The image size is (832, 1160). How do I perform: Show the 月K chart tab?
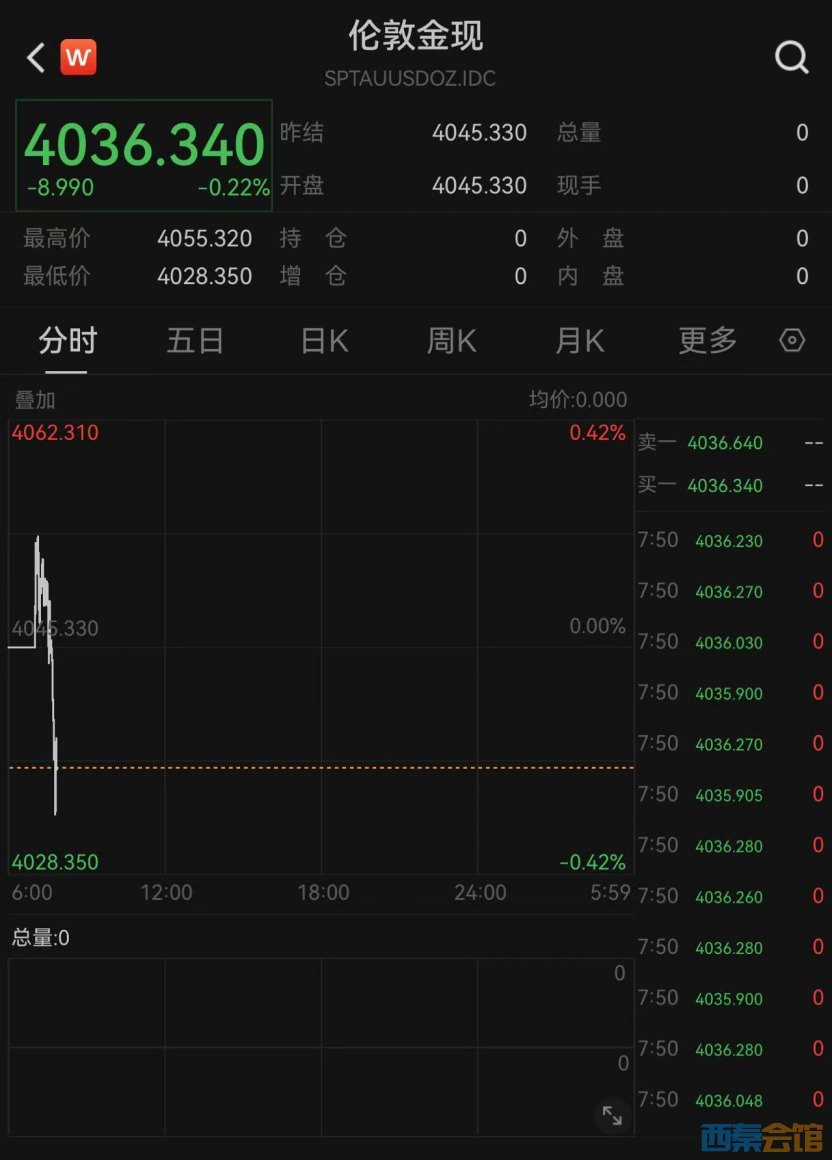(580, 341)
